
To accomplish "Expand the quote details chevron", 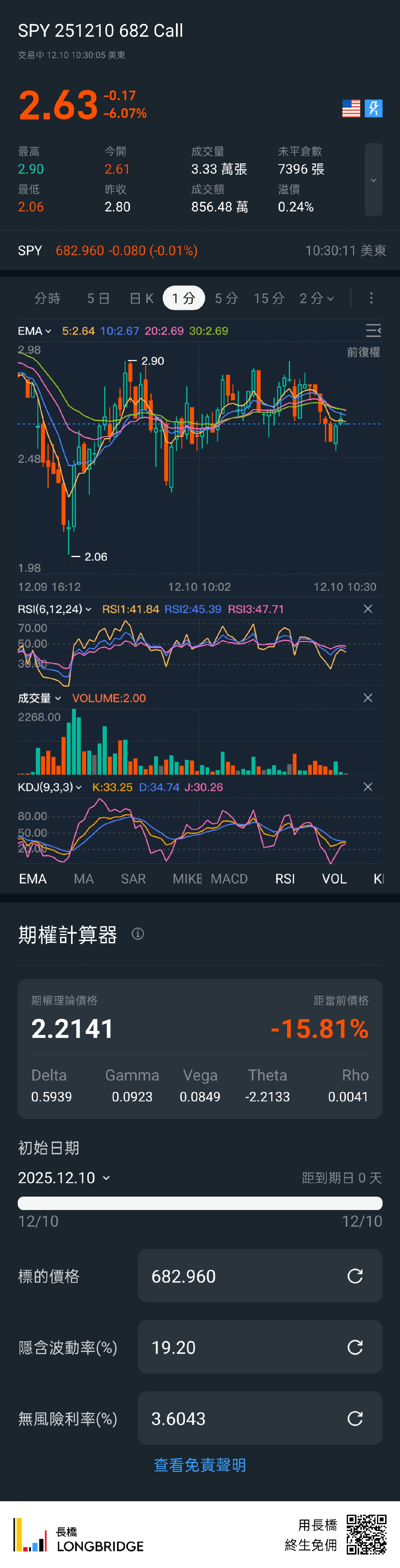I will coord(373,180).
